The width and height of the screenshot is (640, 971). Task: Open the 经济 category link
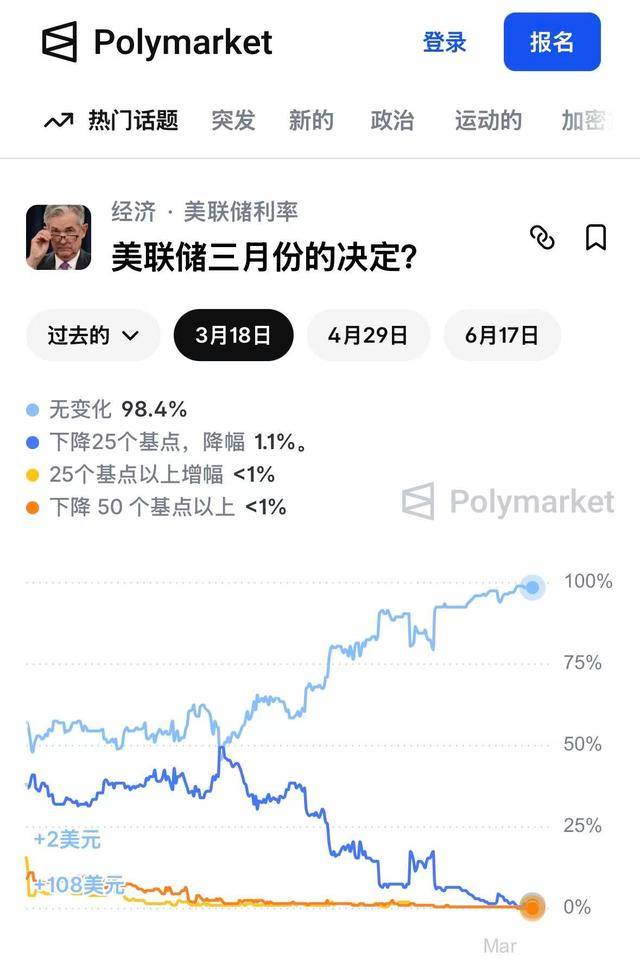[x=133, y=211]
